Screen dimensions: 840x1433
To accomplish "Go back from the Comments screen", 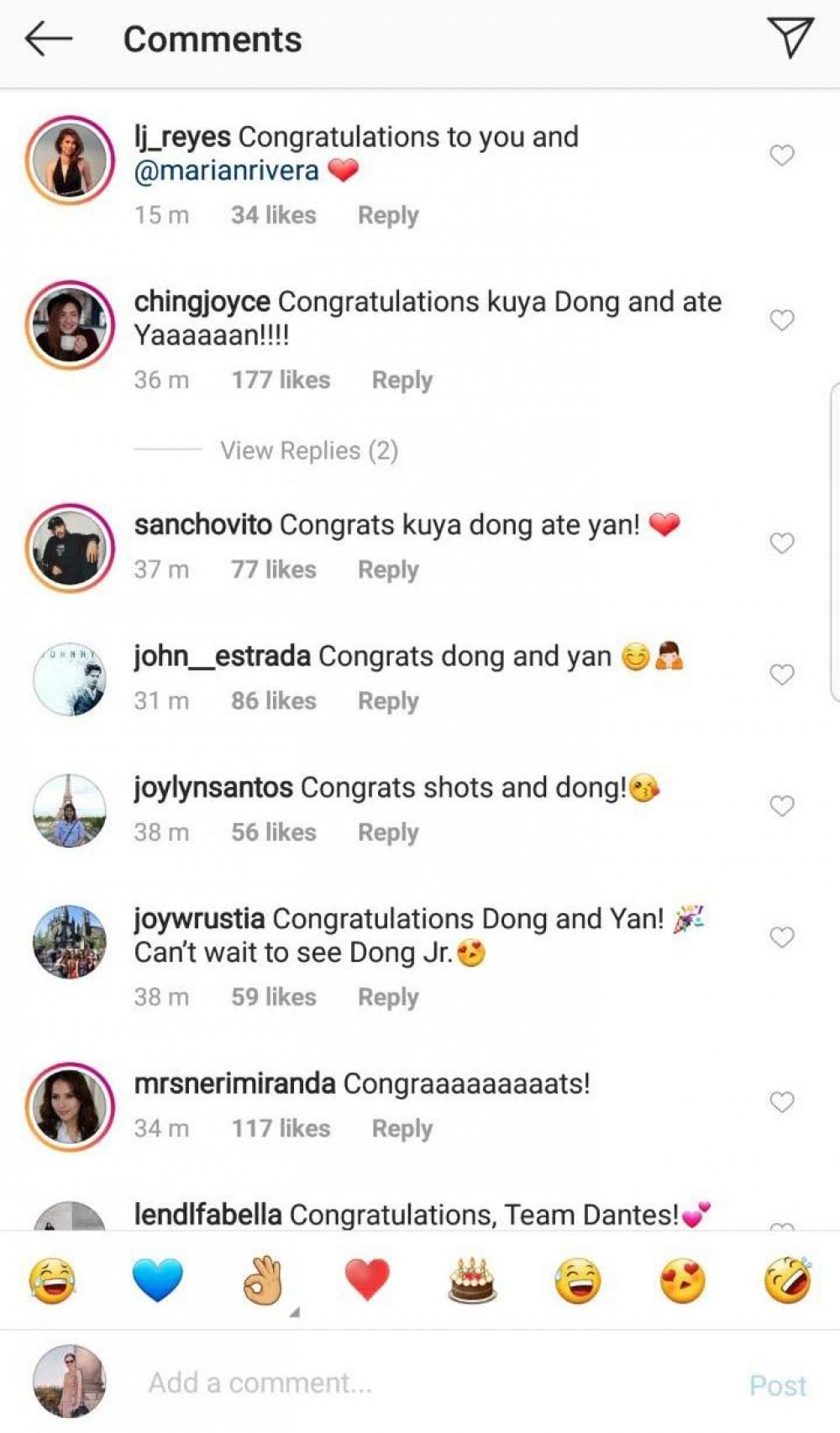I will click(x=49, y=39).
